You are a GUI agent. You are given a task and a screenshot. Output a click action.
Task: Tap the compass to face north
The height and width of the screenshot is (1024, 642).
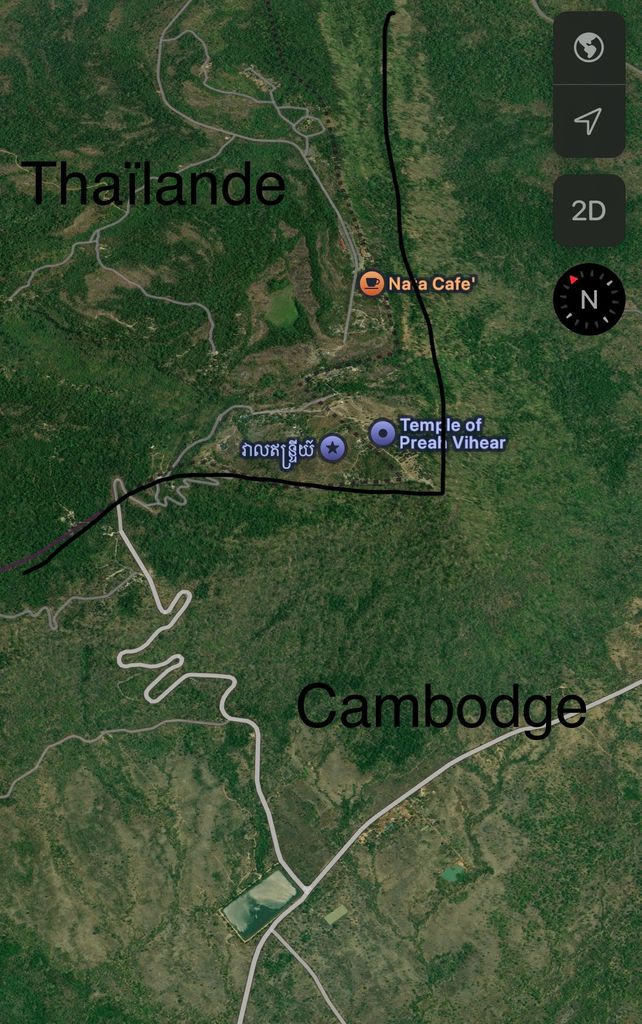[589, 299]
